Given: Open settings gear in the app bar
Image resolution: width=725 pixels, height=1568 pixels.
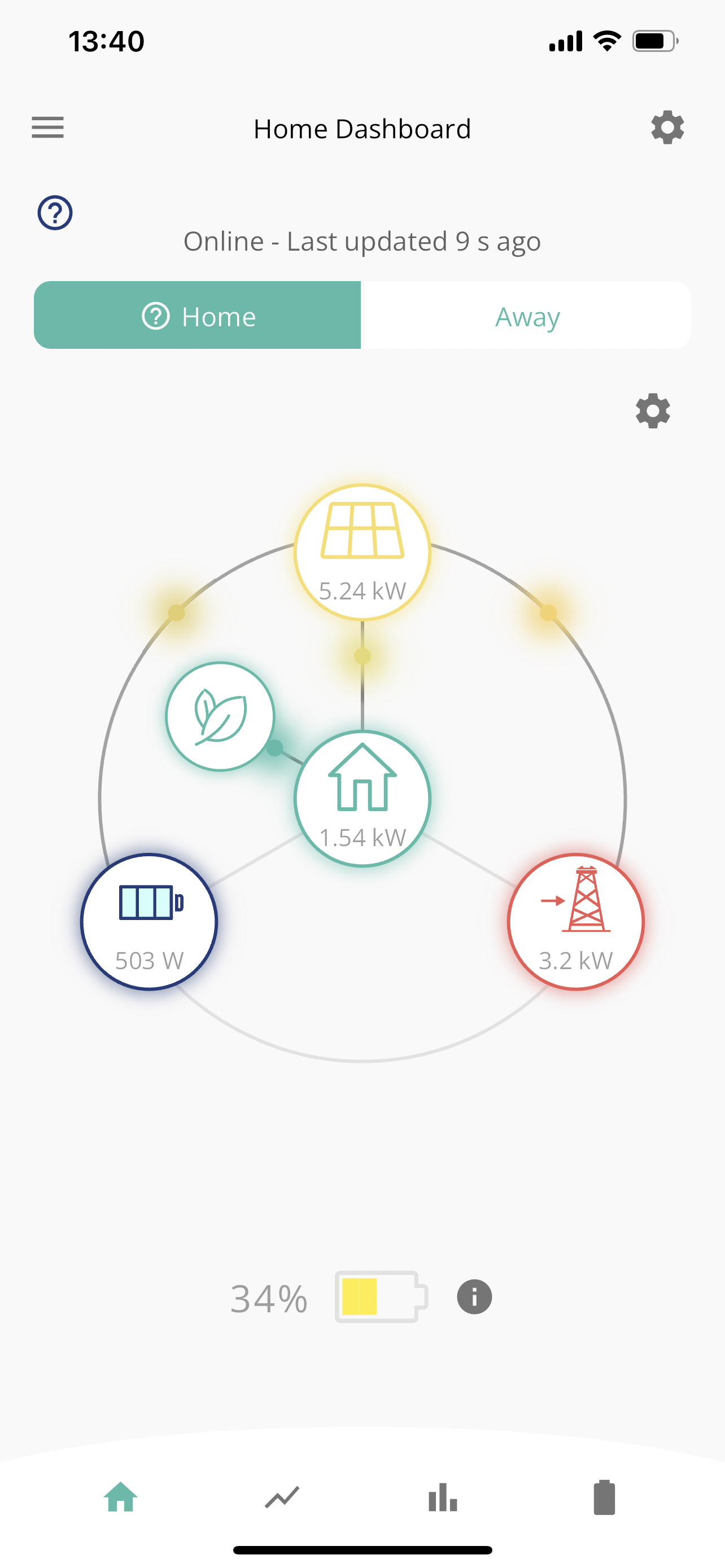Looking at the screenshot, I should [667, 127].
